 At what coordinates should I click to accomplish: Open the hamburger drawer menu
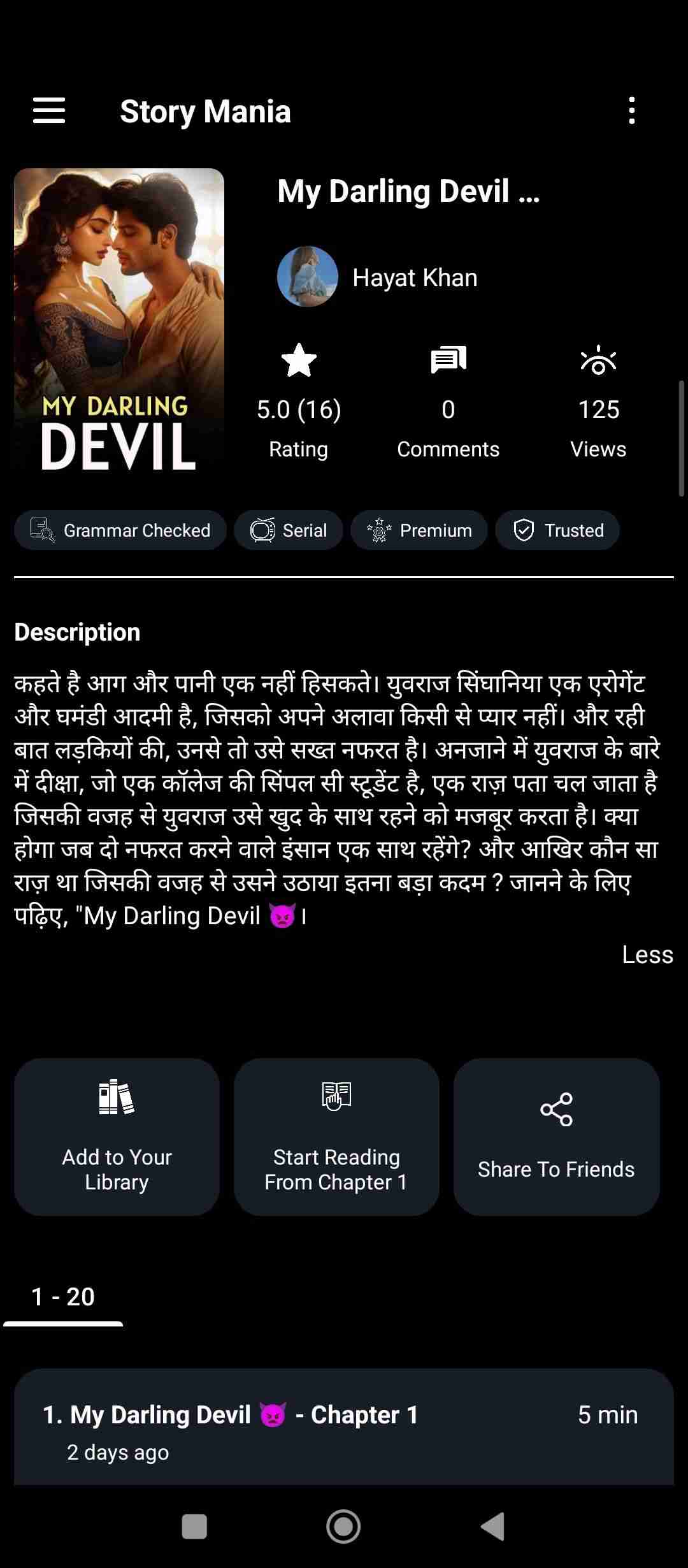(x=49, y=111)
